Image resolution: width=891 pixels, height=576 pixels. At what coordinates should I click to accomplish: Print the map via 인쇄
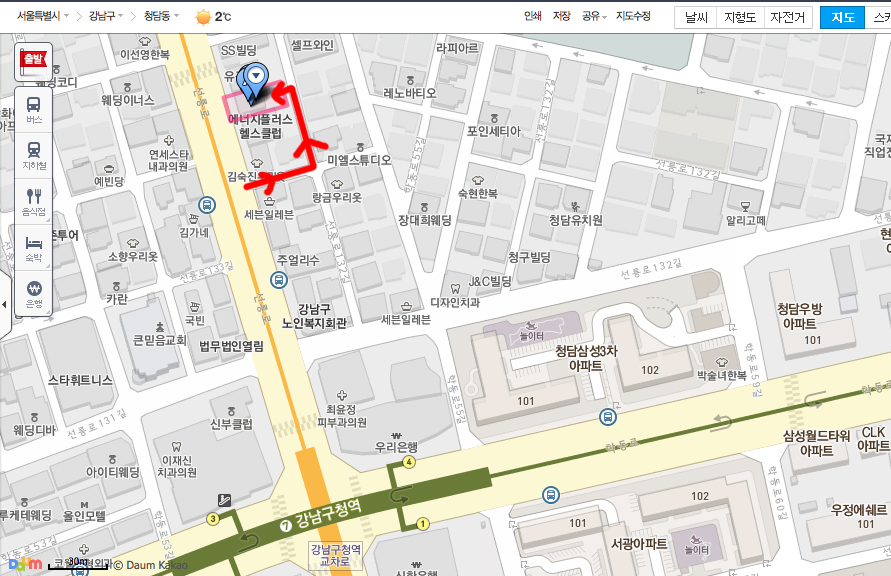533,16
